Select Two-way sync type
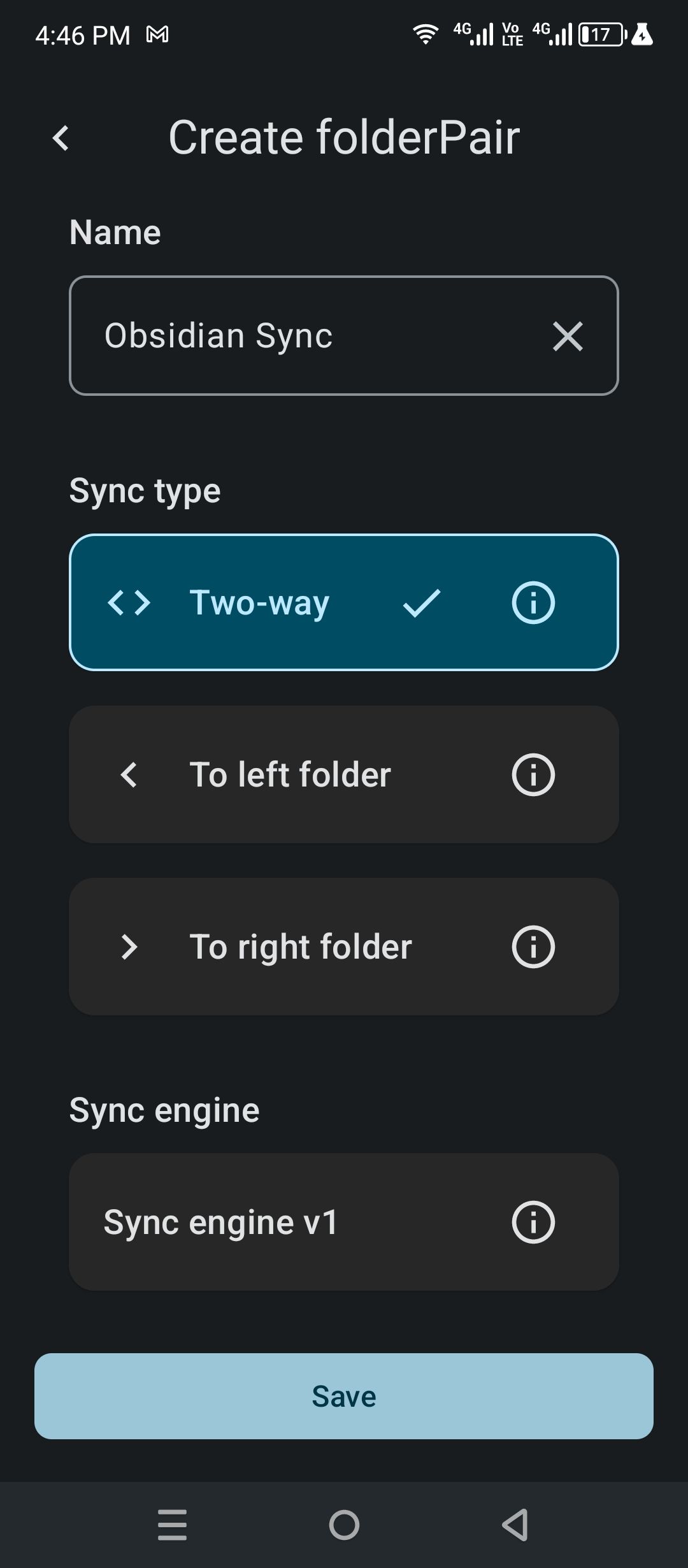The height and width of the screenshot is (1568, 688). (268, 603)
